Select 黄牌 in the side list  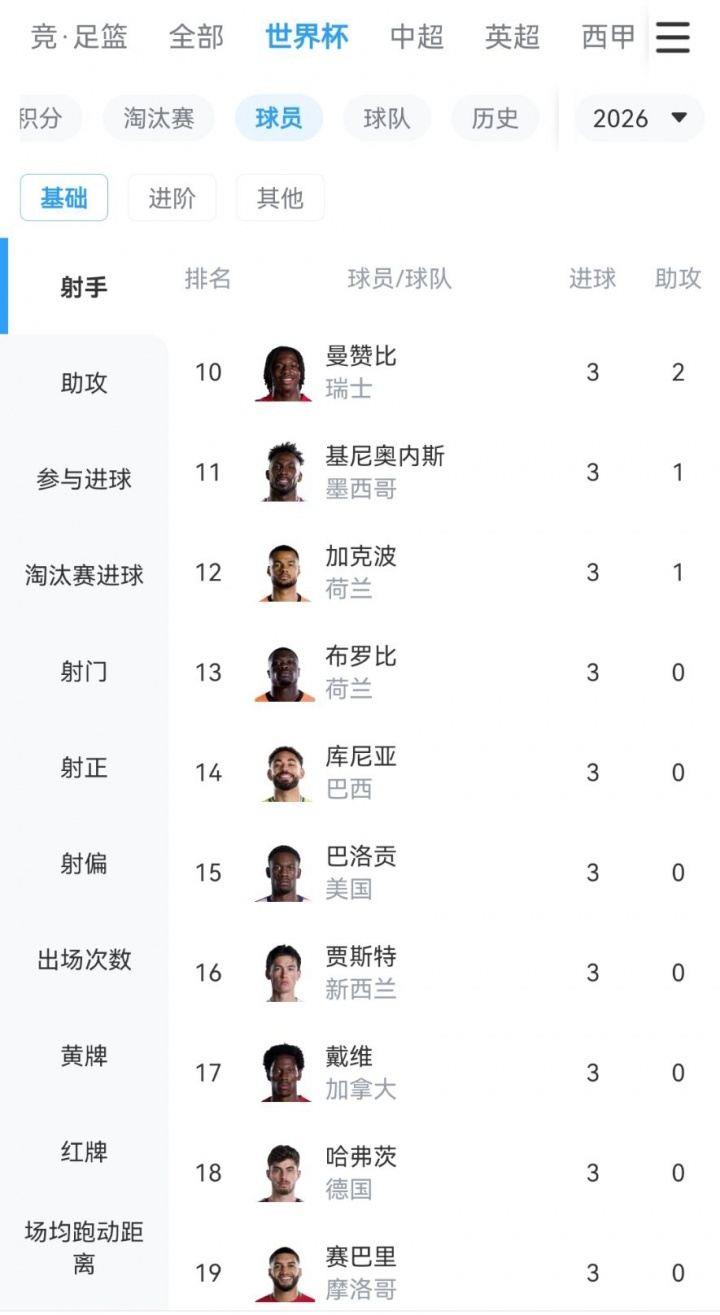[x=84, y=1055]
